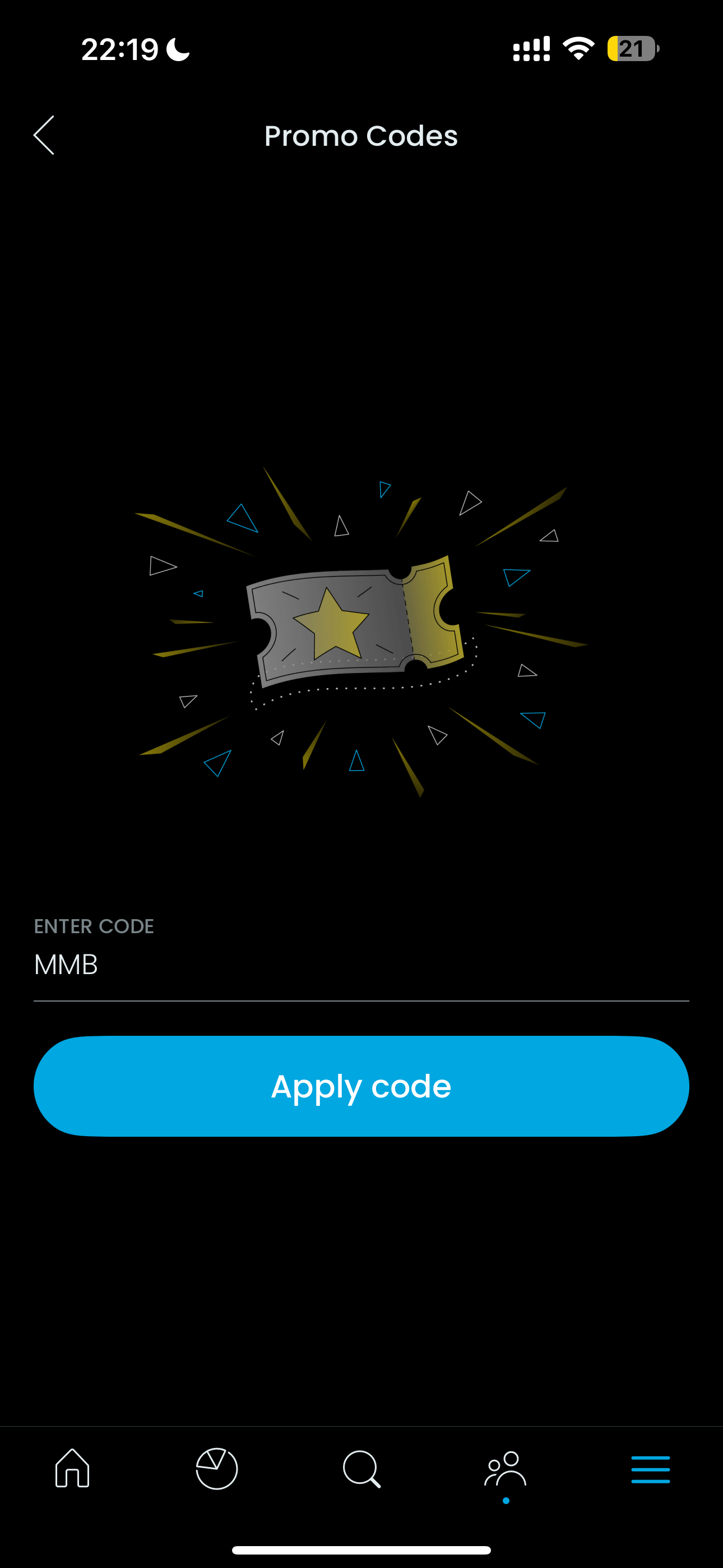Tap the ENTER CODE field label
The height and width of the screenshot is (1568, 723).
tap(94, 926)
